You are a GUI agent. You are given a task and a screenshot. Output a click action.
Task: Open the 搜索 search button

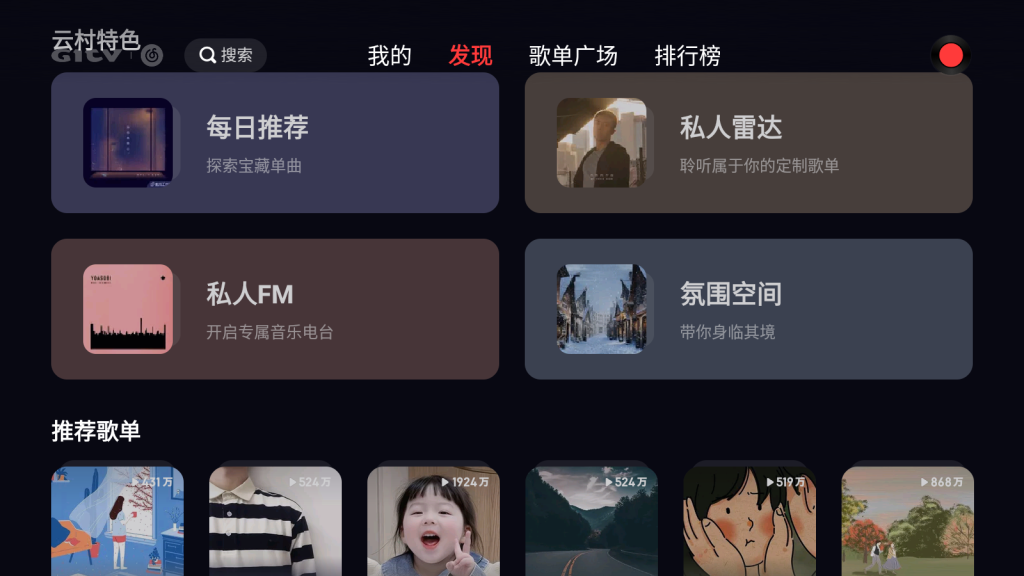[x=225, y=55]
